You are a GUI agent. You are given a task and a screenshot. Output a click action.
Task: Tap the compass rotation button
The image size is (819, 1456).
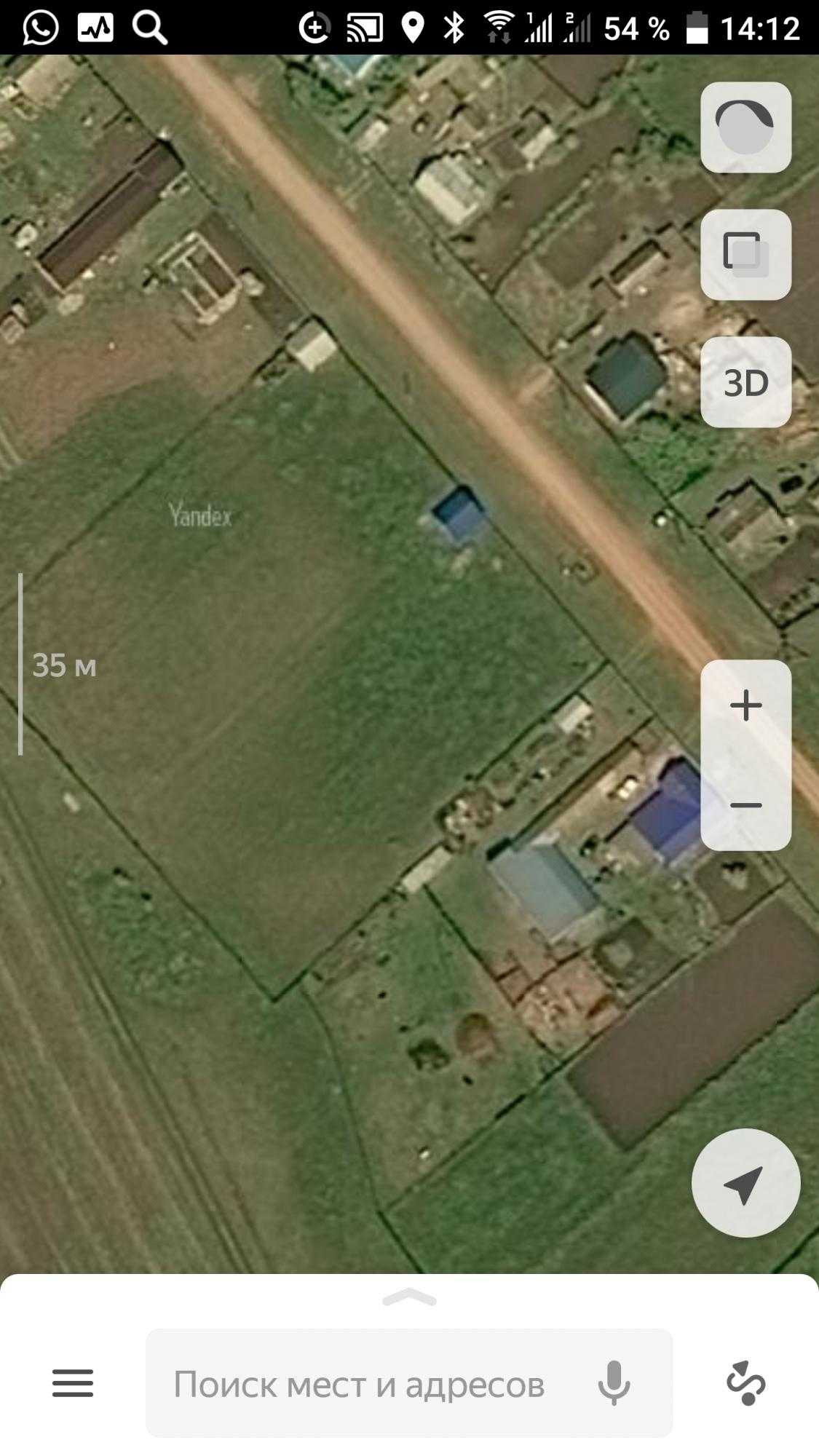tap(745, 127)
